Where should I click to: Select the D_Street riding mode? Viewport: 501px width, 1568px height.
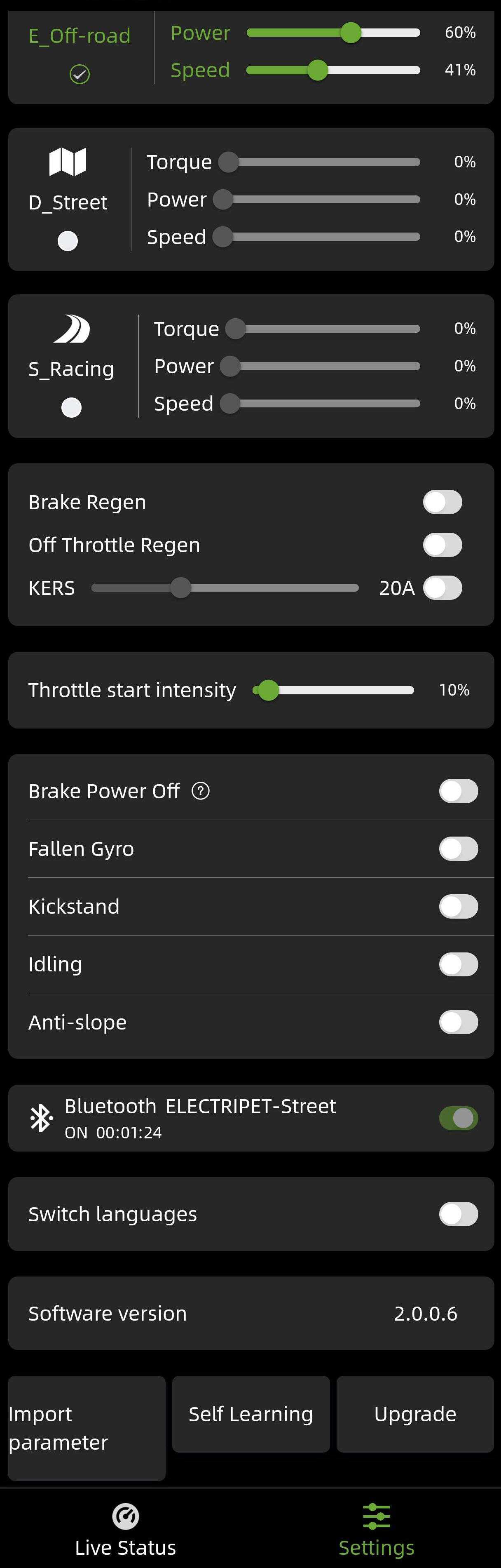(x=68, y=240)
